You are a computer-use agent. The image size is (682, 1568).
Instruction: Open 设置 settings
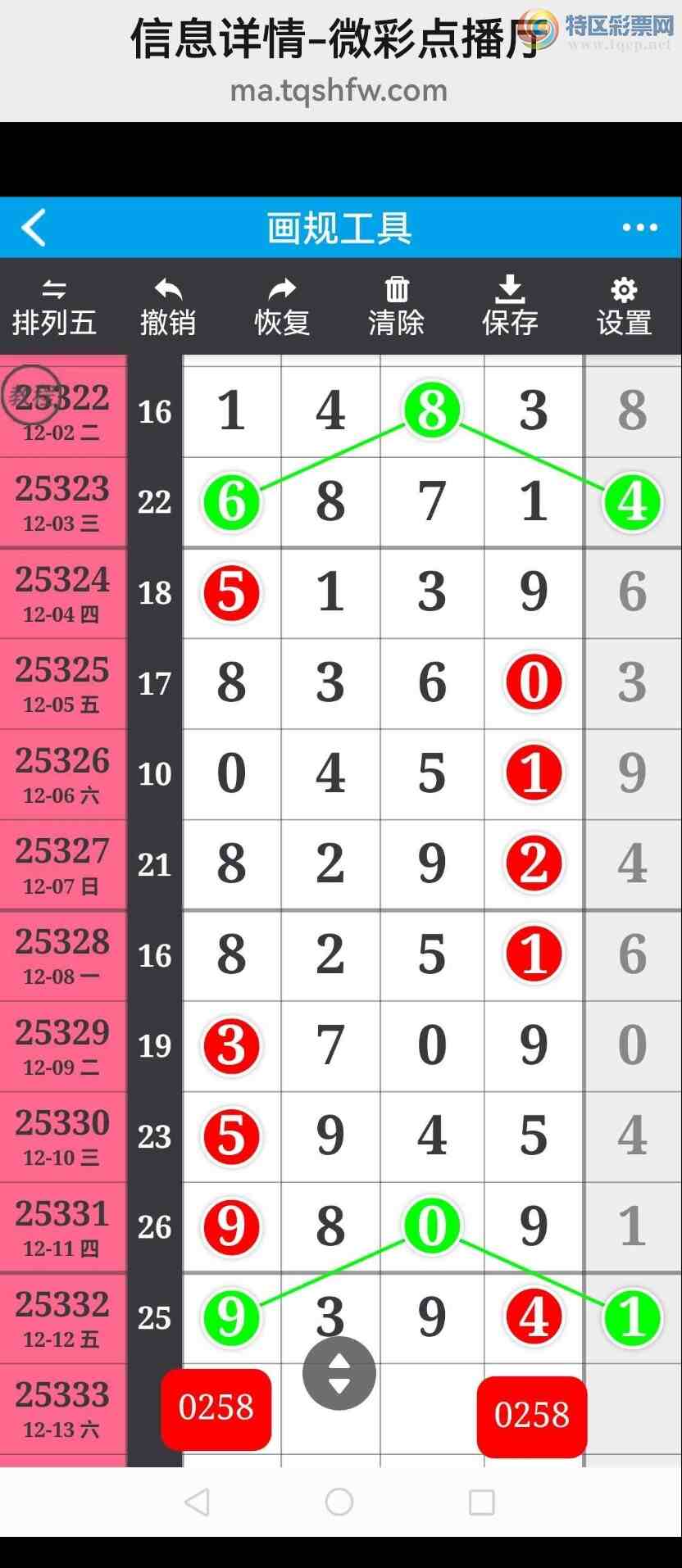tap(624, 307)
